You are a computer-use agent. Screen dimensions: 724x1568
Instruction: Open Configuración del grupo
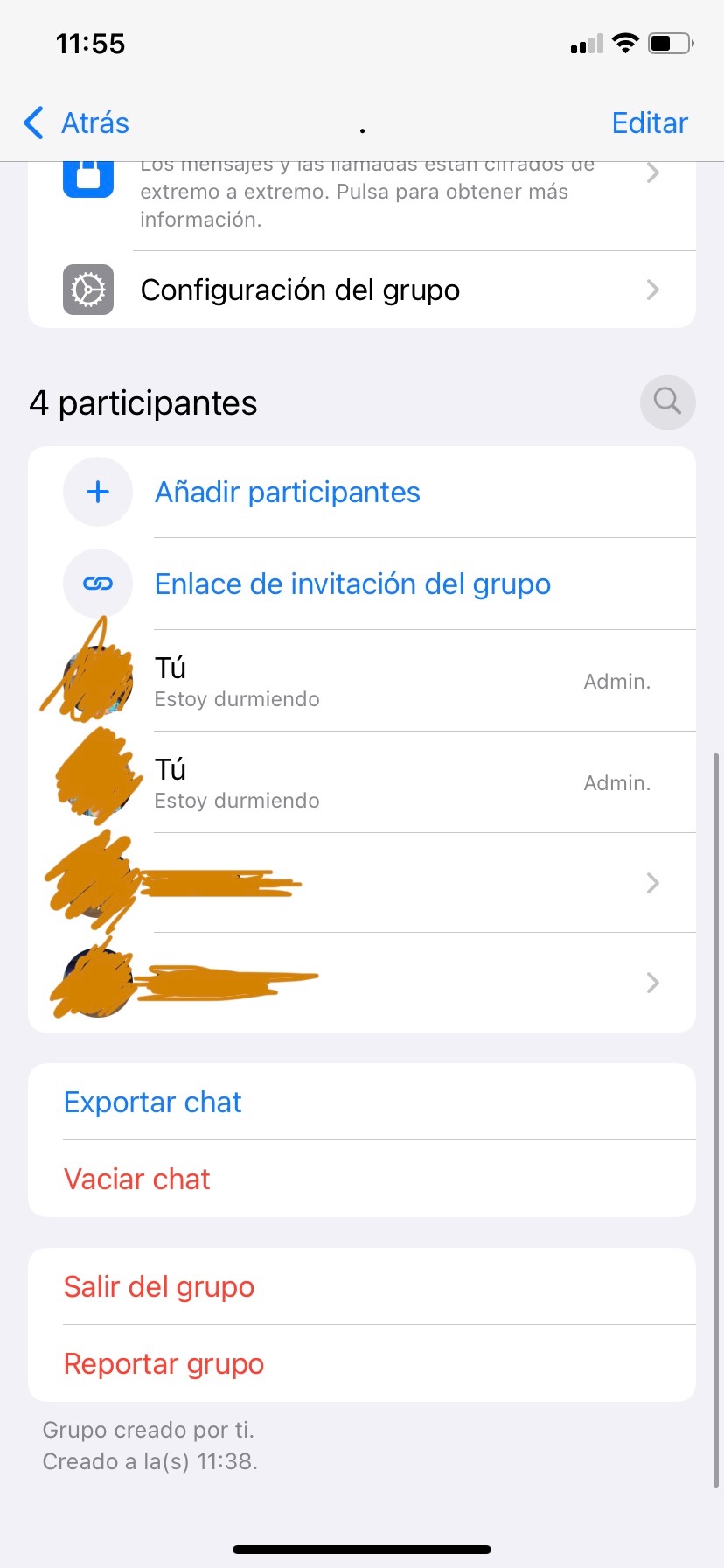pyautogui.click(x=361, y=290)
